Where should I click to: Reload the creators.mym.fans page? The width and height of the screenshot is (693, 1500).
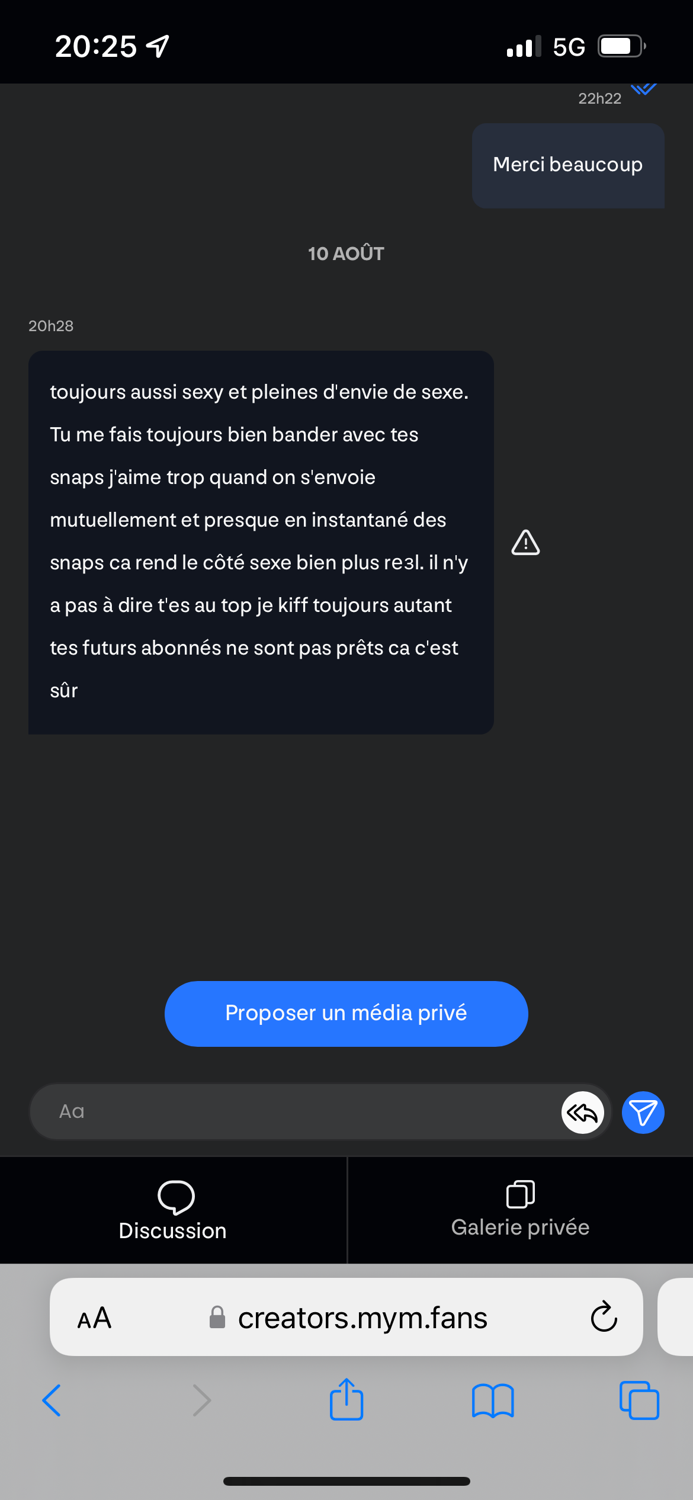tap(603, 1317)
